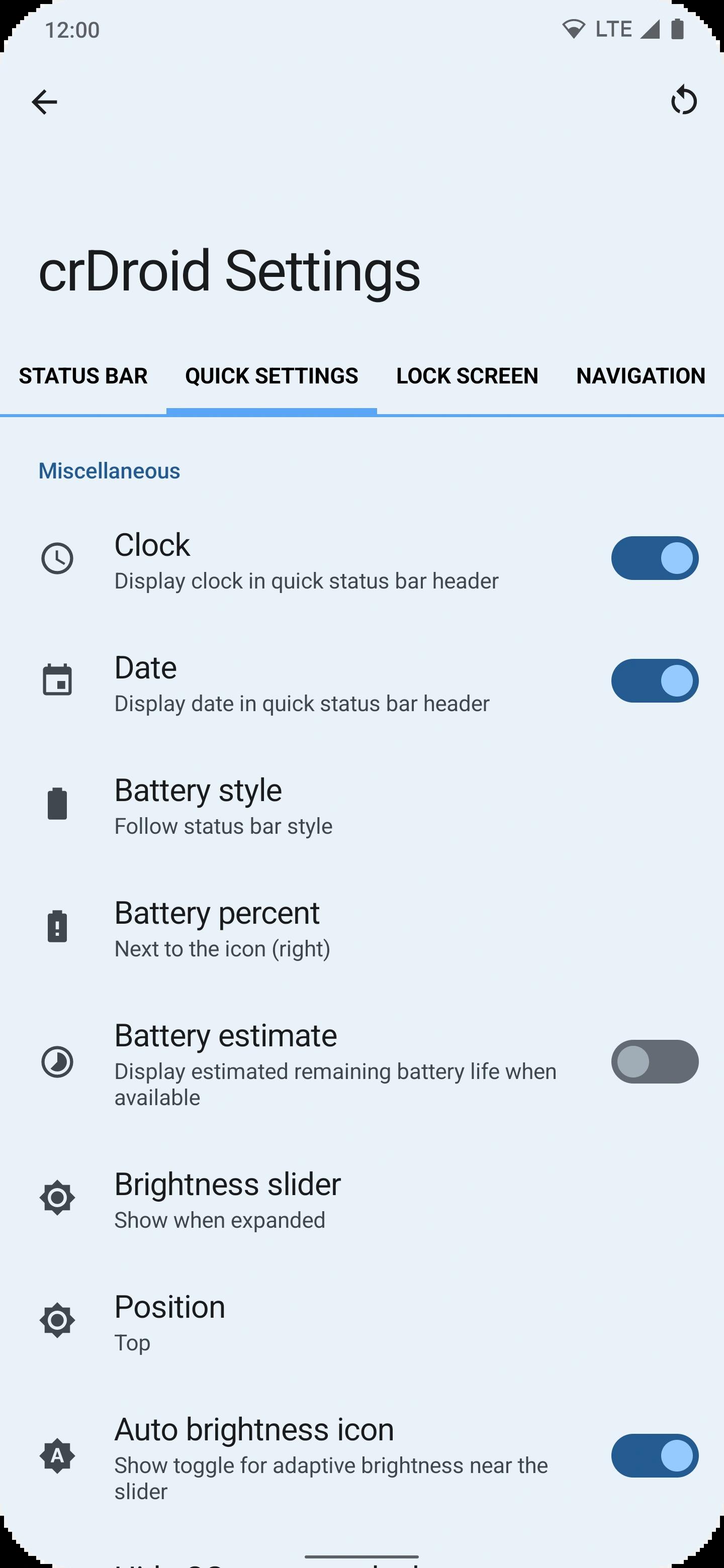
Task: Open Battery percent setting
Action: [305, 926]
